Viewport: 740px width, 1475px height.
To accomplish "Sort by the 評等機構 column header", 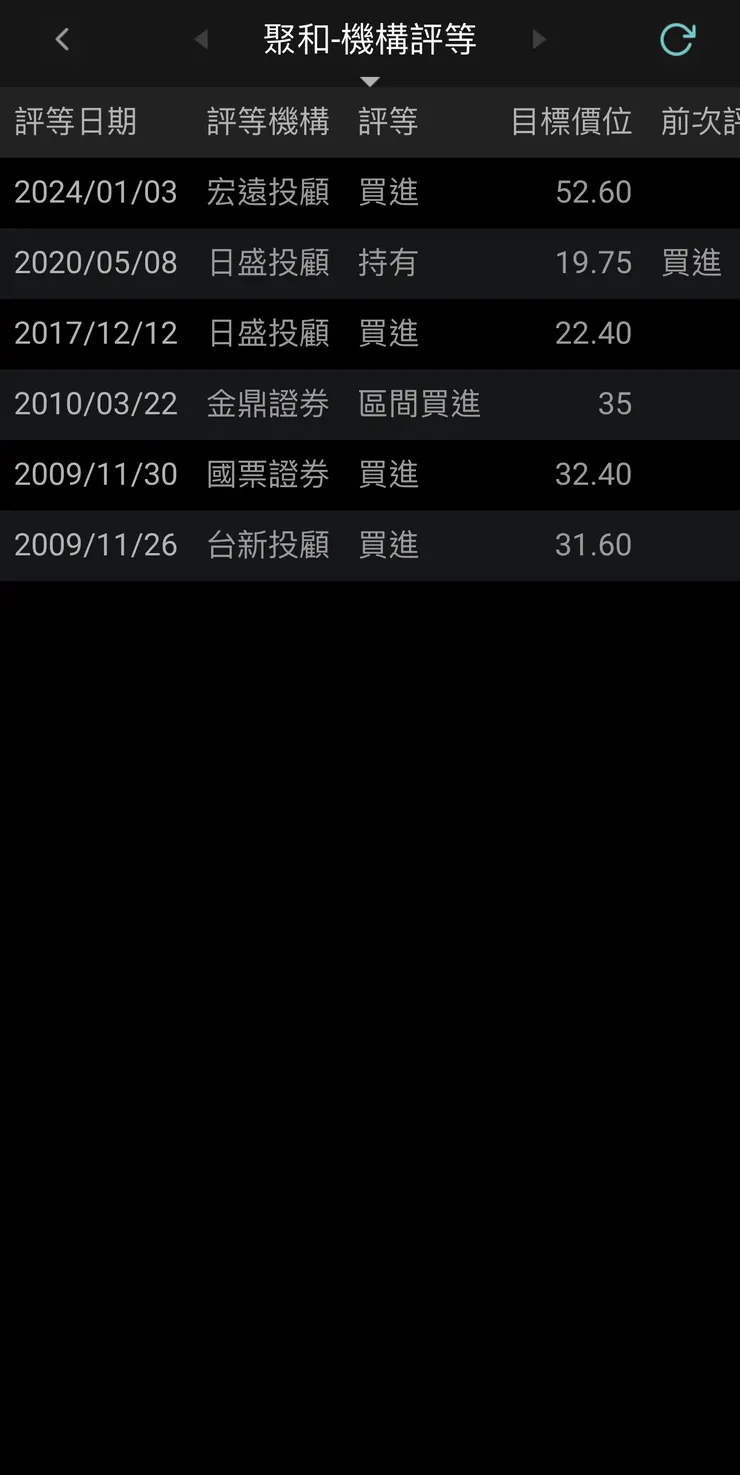I will pyautogui.click(x=267, y=122).
